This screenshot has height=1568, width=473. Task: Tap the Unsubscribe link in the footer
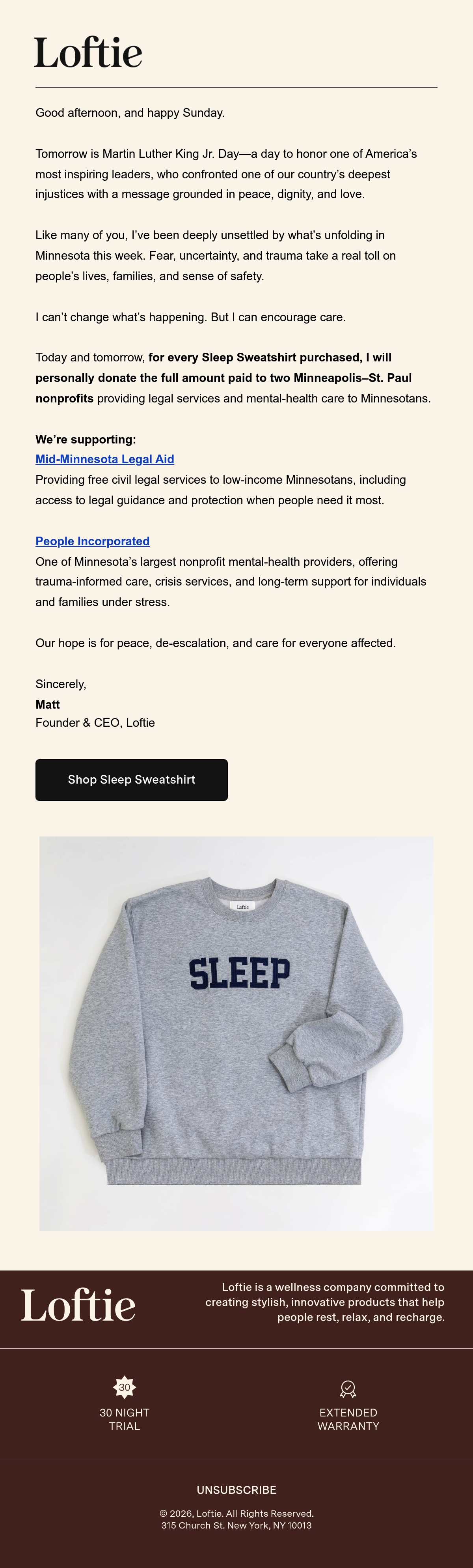point(236,1489)
